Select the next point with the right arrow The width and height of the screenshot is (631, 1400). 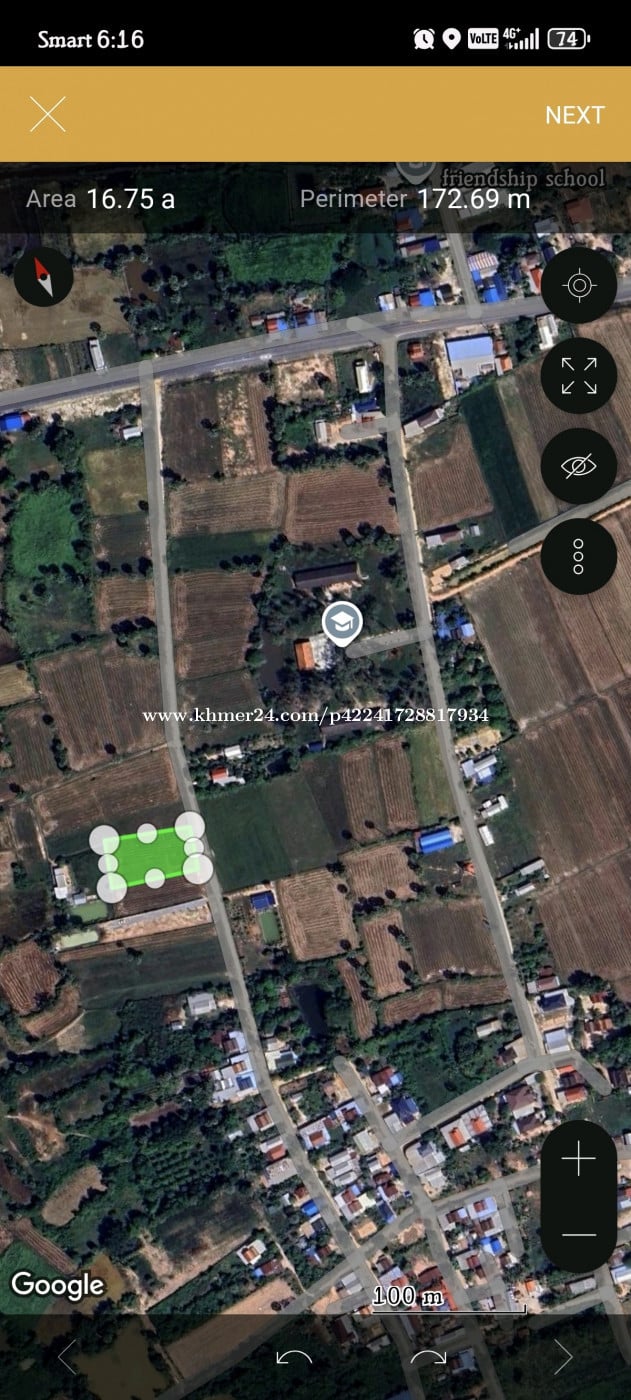(x=563, y=1357)
